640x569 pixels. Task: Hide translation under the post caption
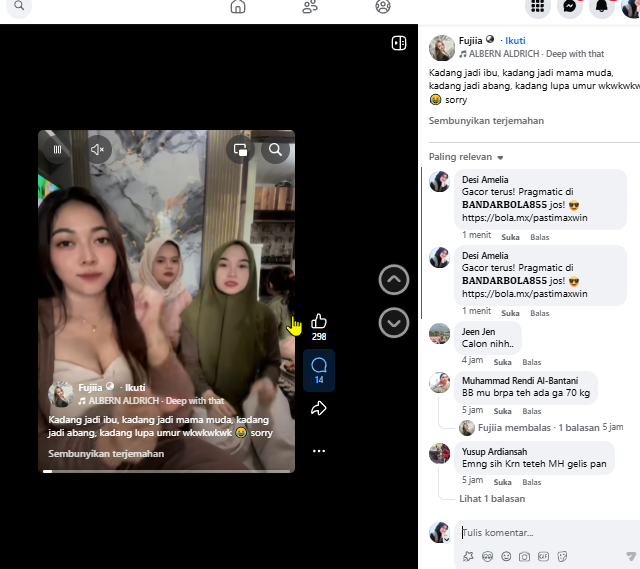tap(486, 121)
